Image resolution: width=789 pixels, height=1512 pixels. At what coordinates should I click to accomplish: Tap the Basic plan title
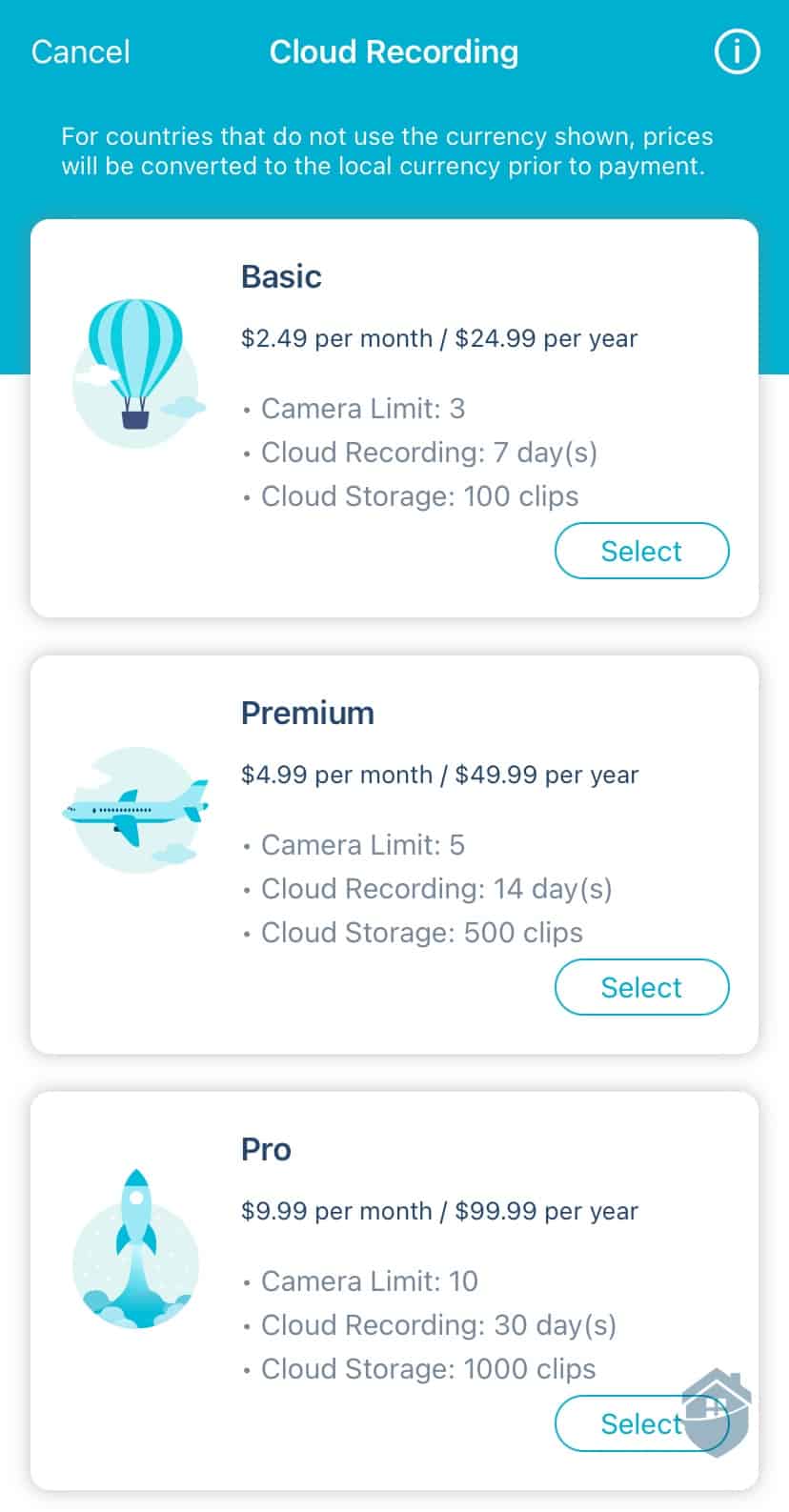[x=280, y=276]
